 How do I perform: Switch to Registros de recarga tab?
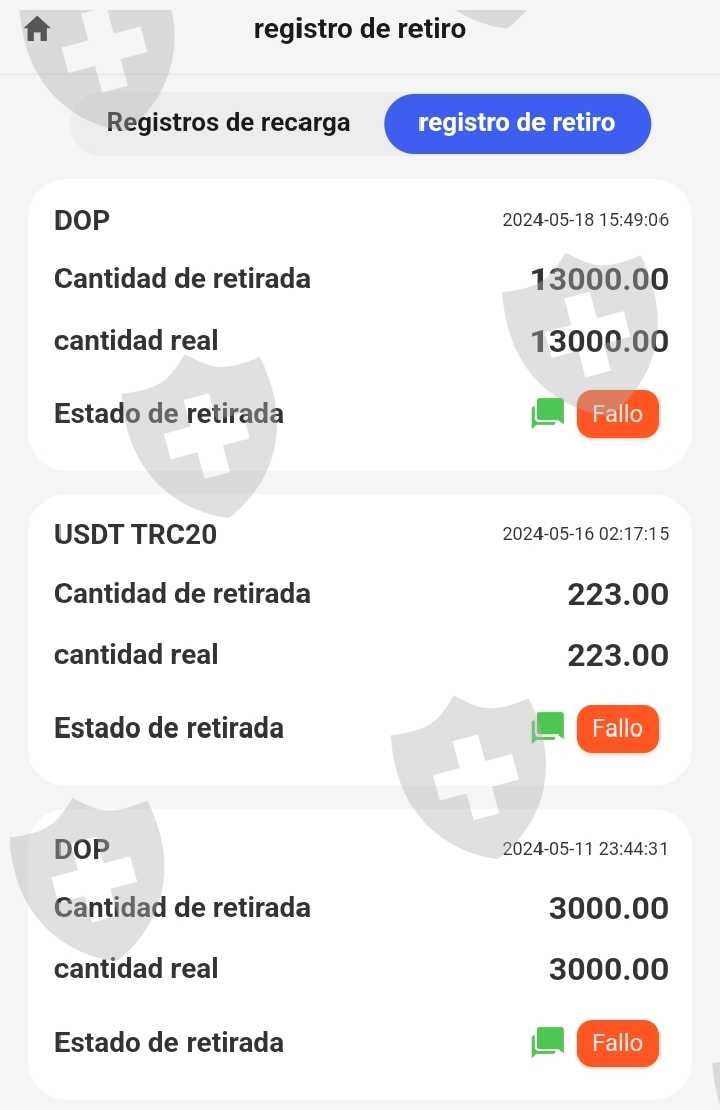tap(228, 123)
